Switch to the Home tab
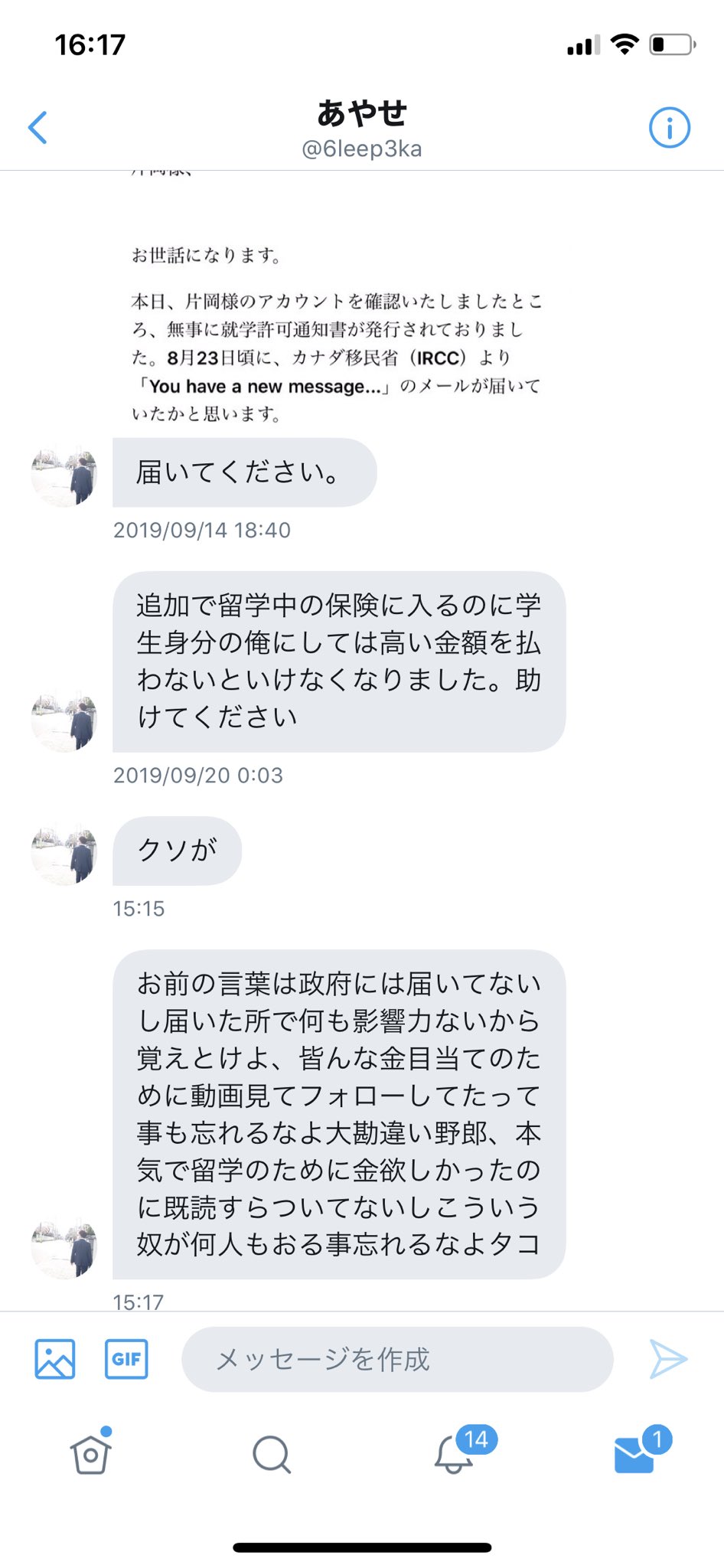 [x=91, y=1454]
